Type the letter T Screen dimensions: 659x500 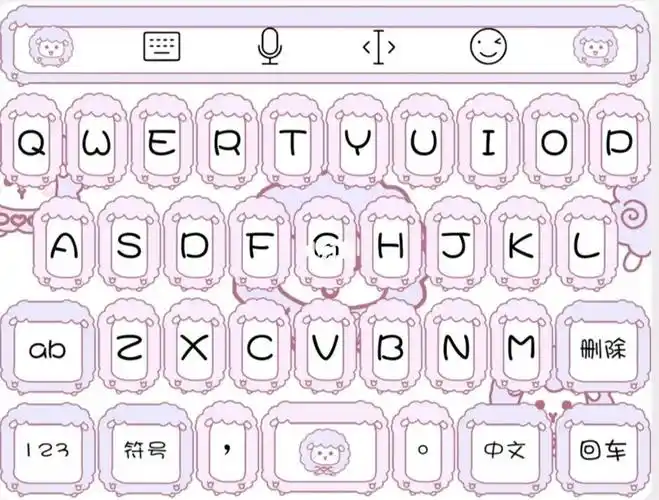(x=293, y=145)
